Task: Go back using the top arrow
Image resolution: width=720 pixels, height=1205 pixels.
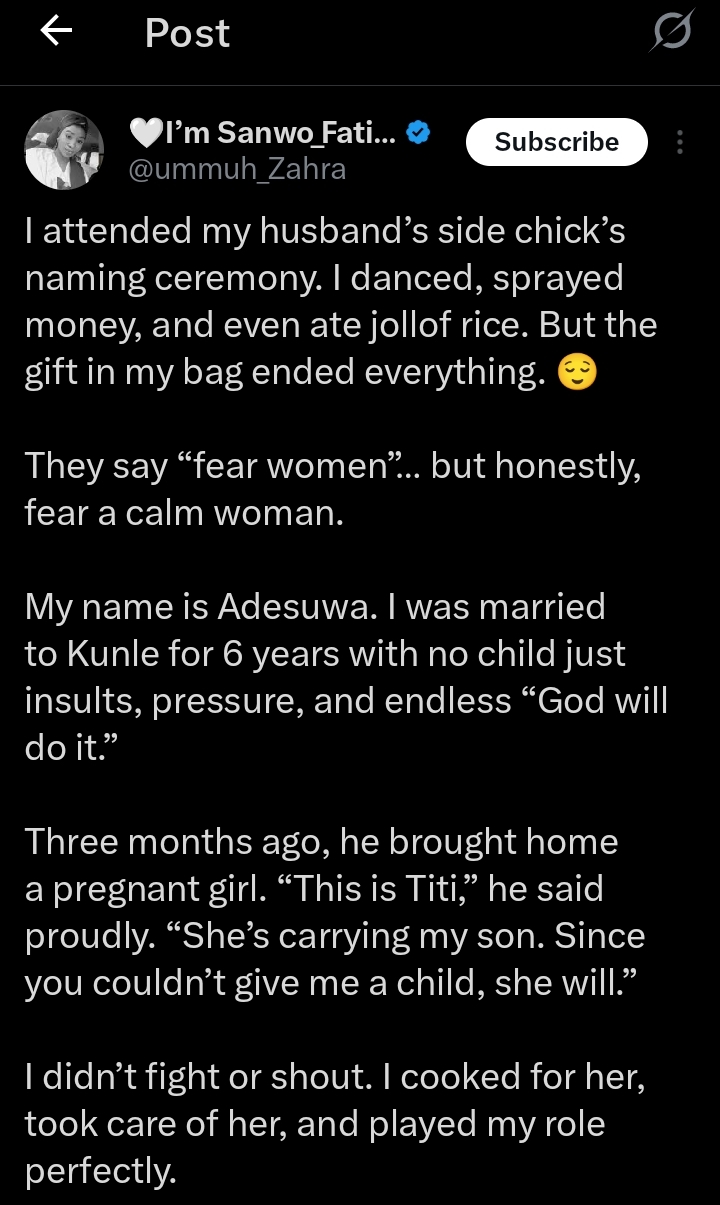Action: point(56,33)
